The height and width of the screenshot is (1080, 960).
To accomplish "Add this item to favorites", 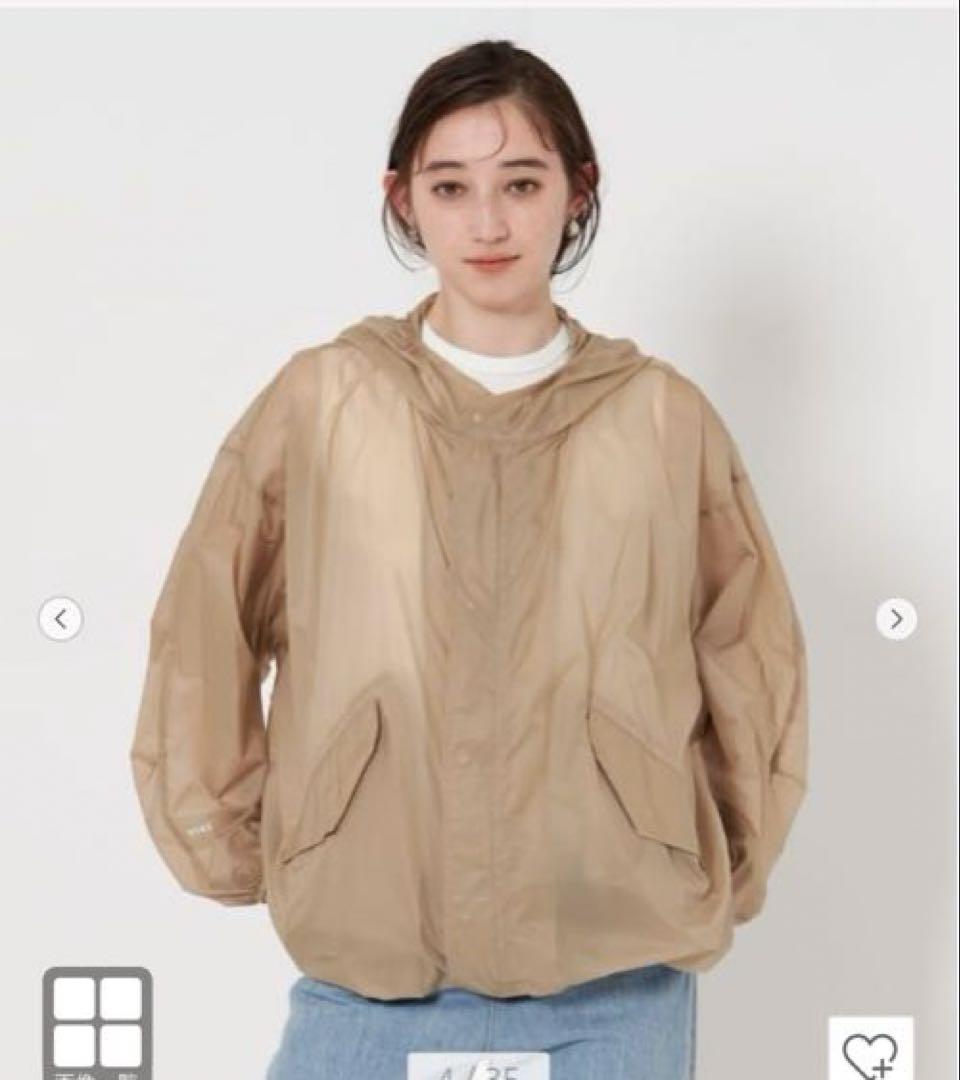I will [870, 1050].
